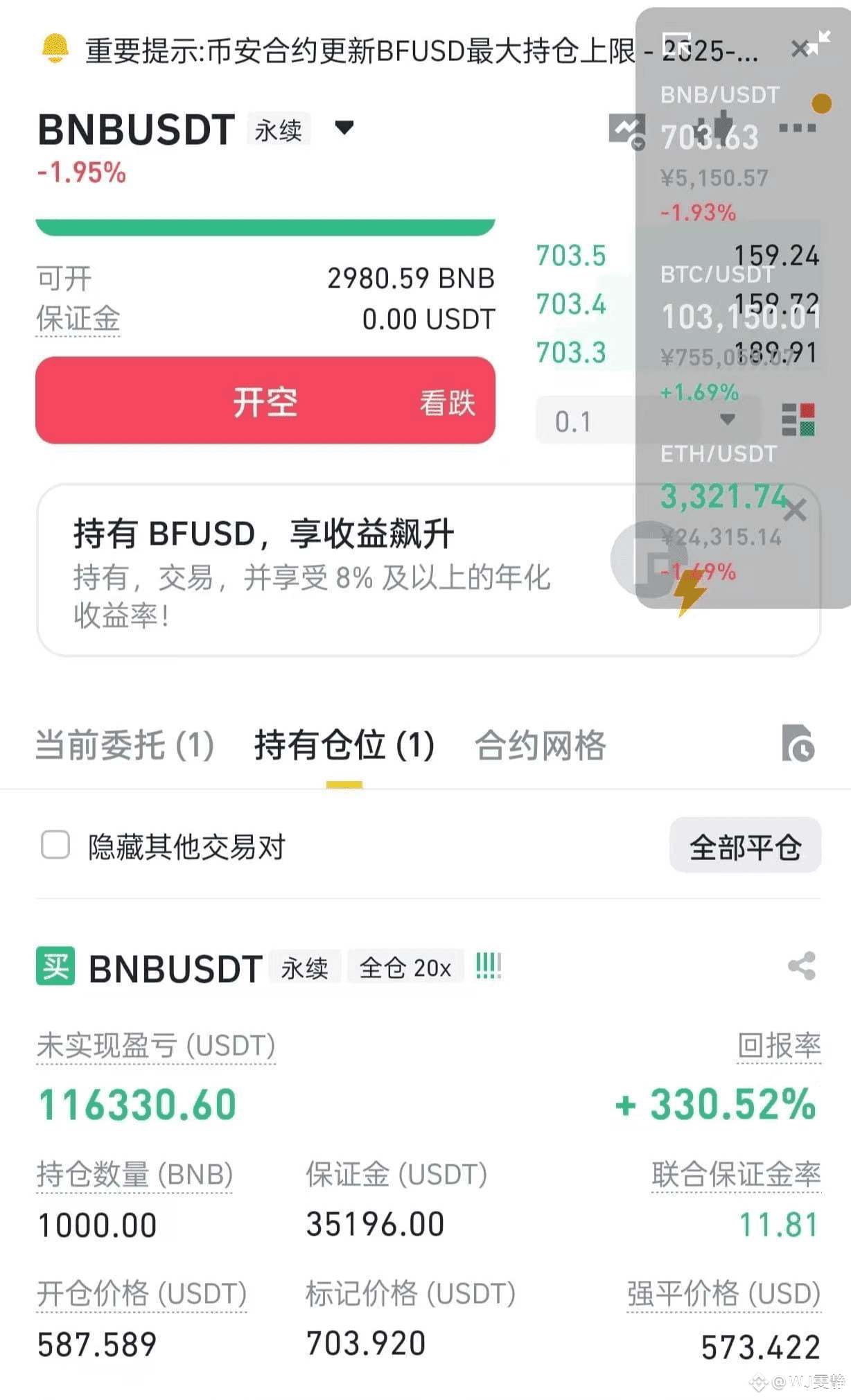851x1400 pixels.
Task: Select the 持有仓位 (1) tab
Action: click(344, 746)
